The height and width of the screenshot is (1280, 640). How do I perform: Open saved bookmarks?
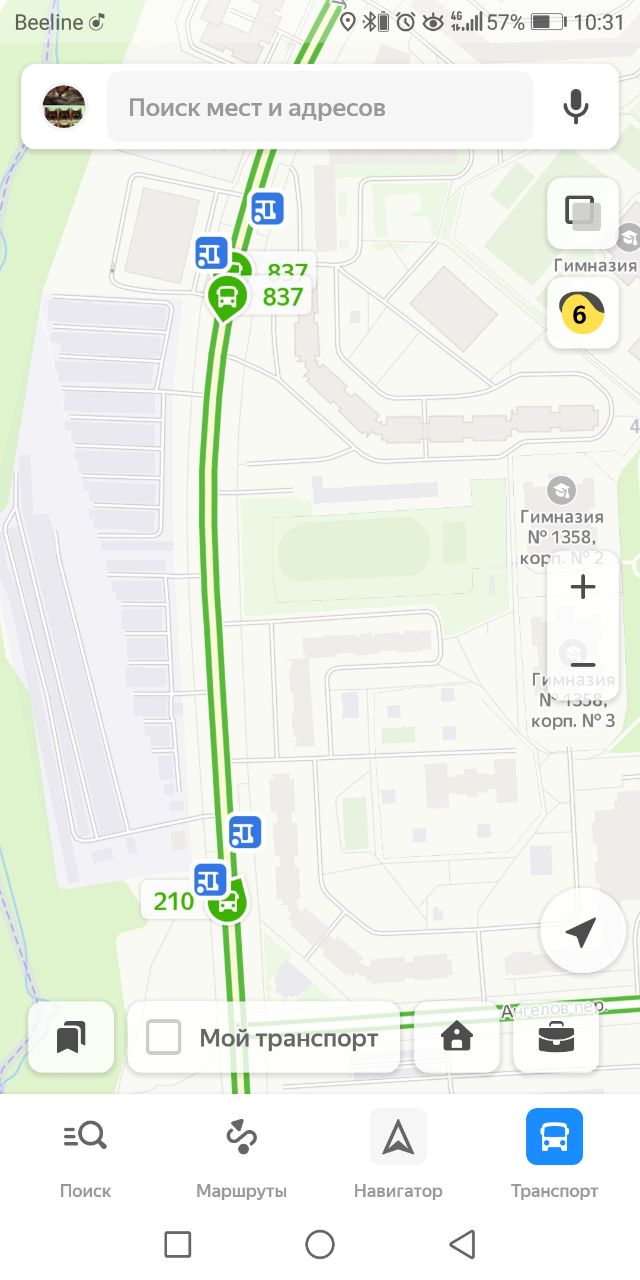(x=70, y=1038)
